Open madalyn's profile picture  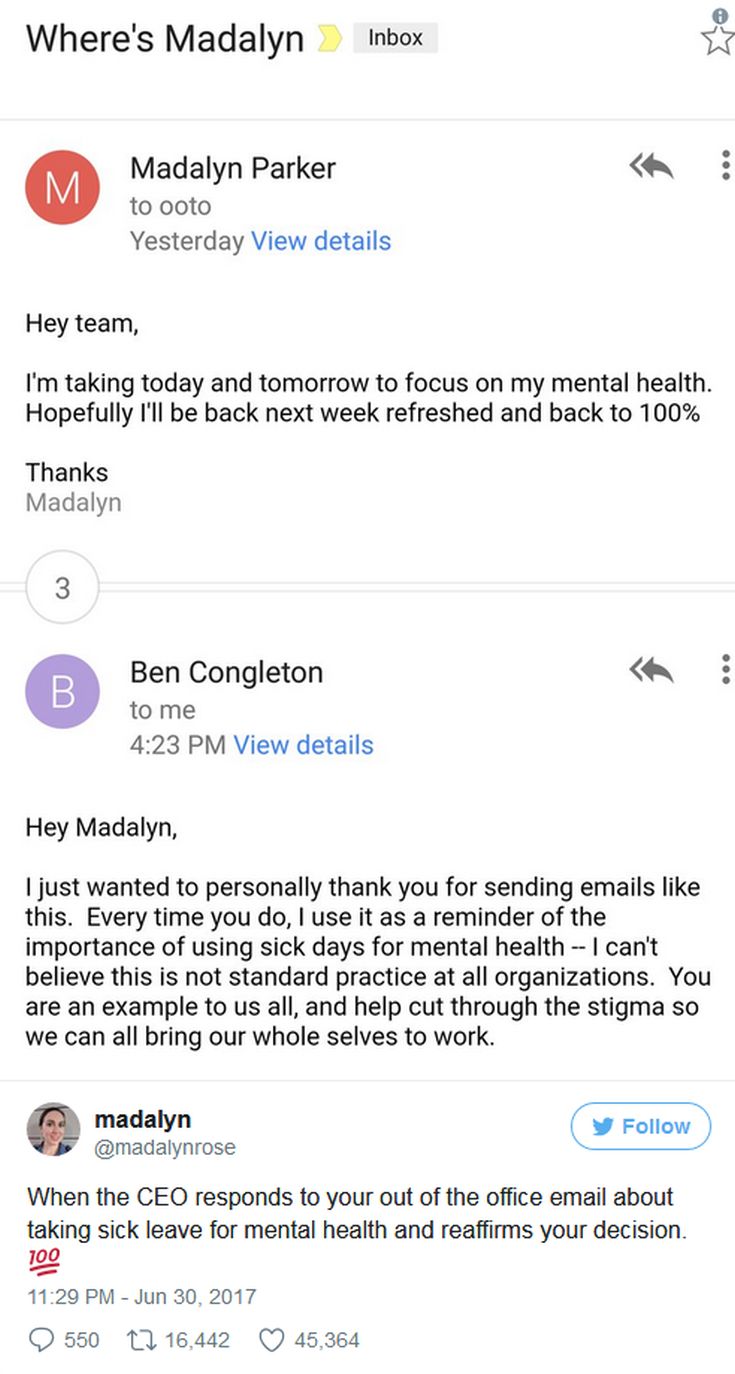pyautogui.click(x=53, y=1130)
